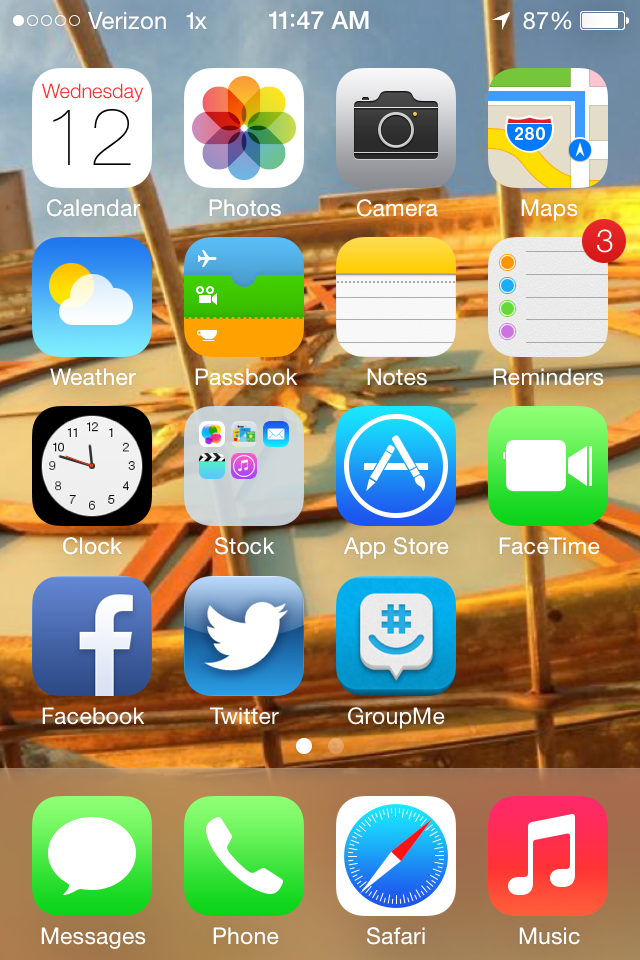The width and height of the screenshot is (640, 960).
Task: Expand the Stock folder
Action: (244, 466)
